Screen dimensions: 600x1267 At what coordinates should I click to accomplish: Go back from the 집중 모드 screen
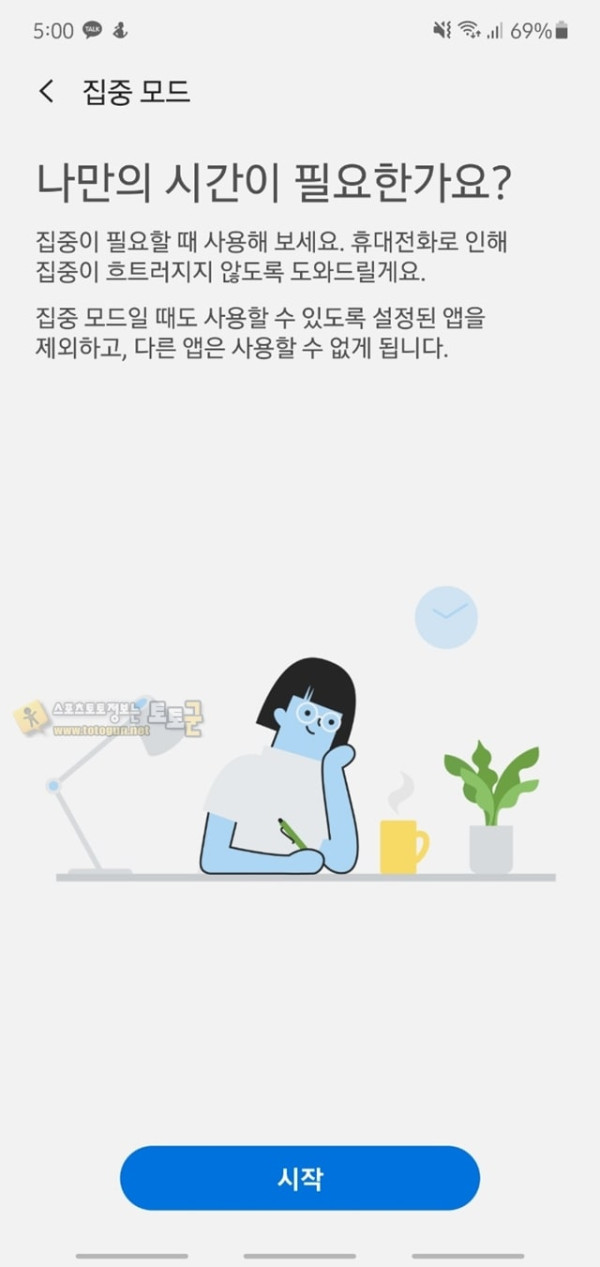(46, 92)
